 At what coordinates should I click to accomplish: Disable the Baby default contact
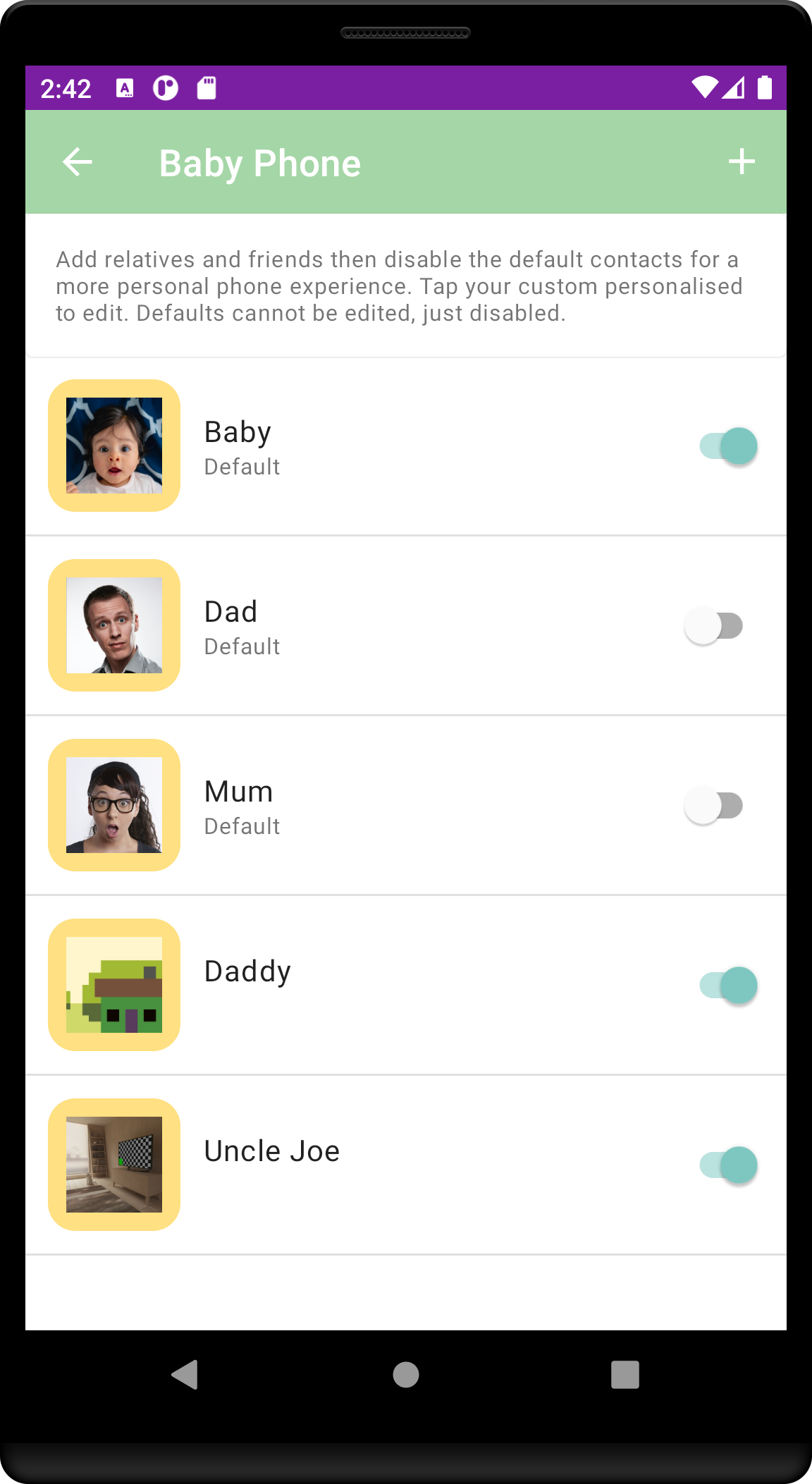(728, 446)
